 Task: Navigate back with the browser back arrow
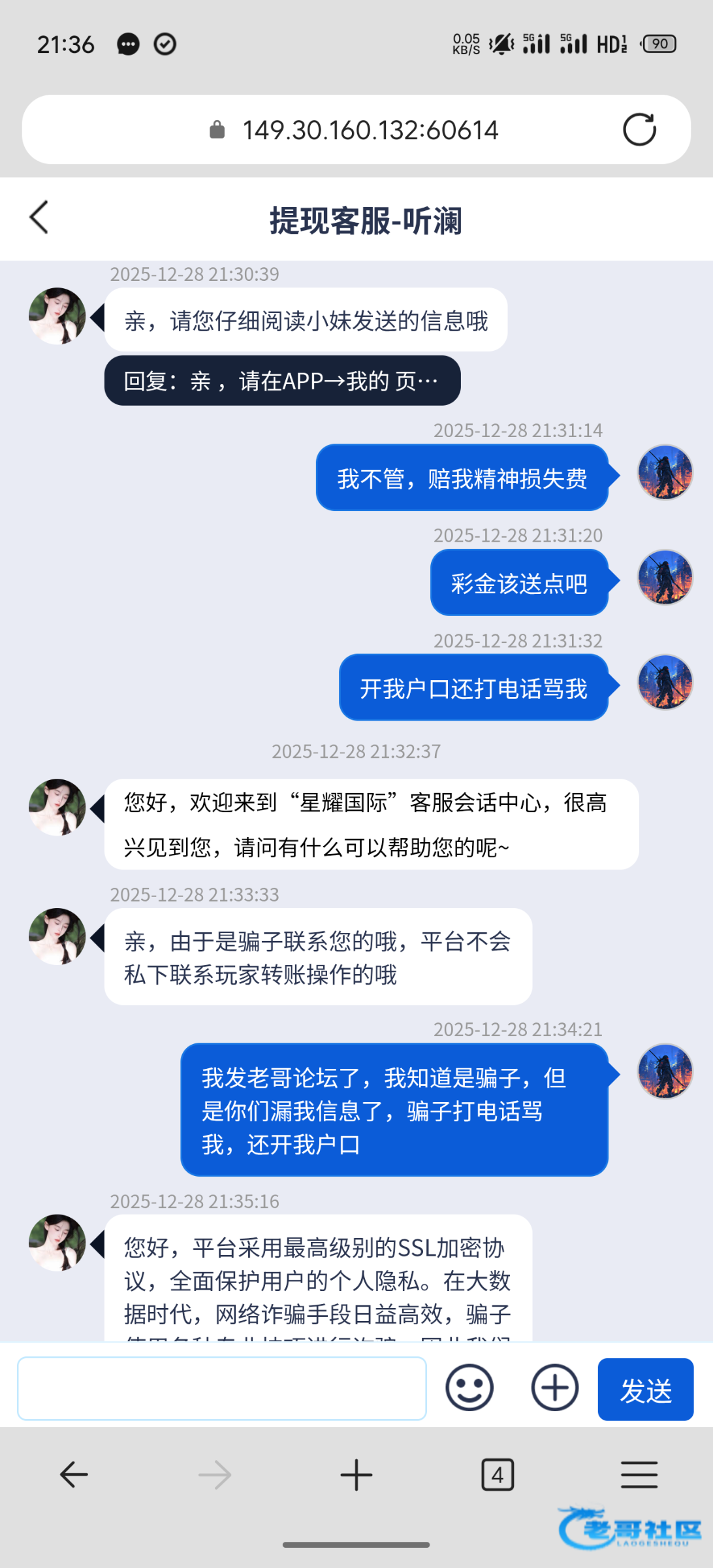pos(74,1475)
